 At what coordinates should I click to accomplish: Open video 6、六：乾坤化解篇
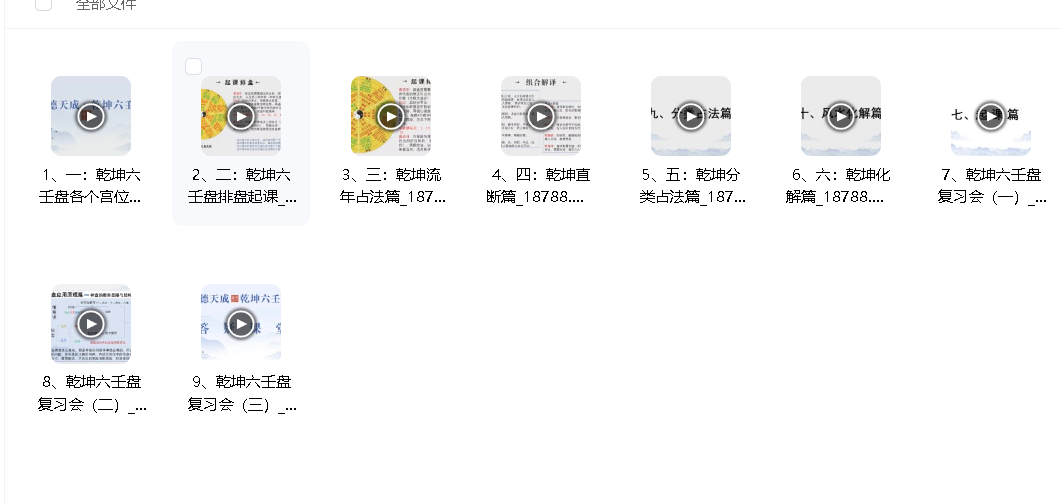coord(841,117)
